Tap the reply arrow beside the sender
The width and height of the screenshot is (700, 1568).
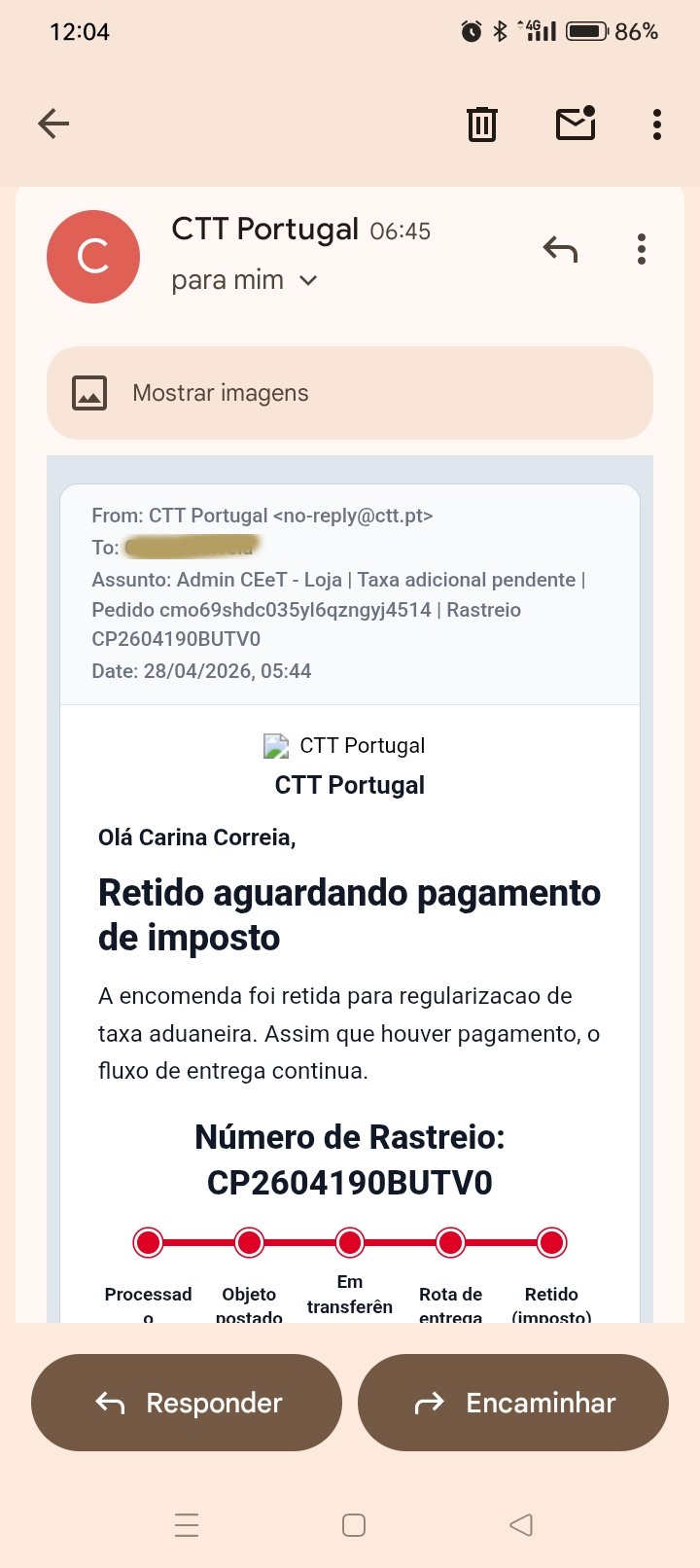(560, 250)
